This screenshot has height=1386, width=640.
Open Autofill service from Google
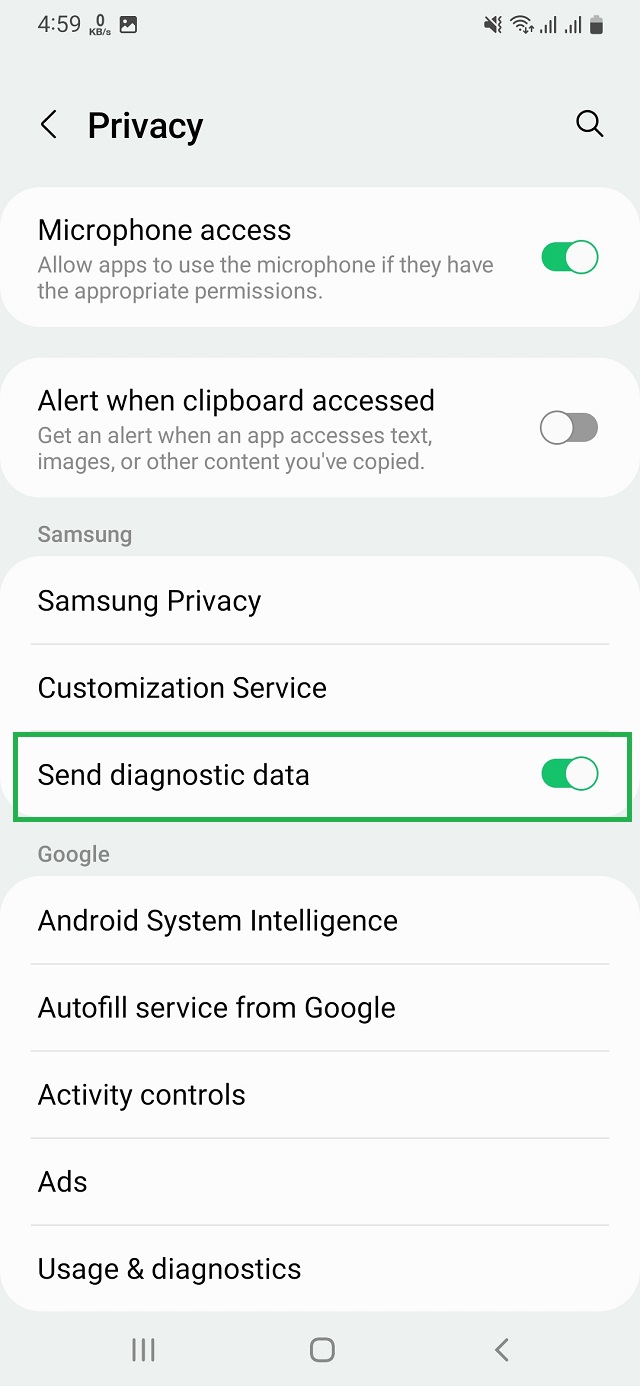click(x=320, y=1008)
